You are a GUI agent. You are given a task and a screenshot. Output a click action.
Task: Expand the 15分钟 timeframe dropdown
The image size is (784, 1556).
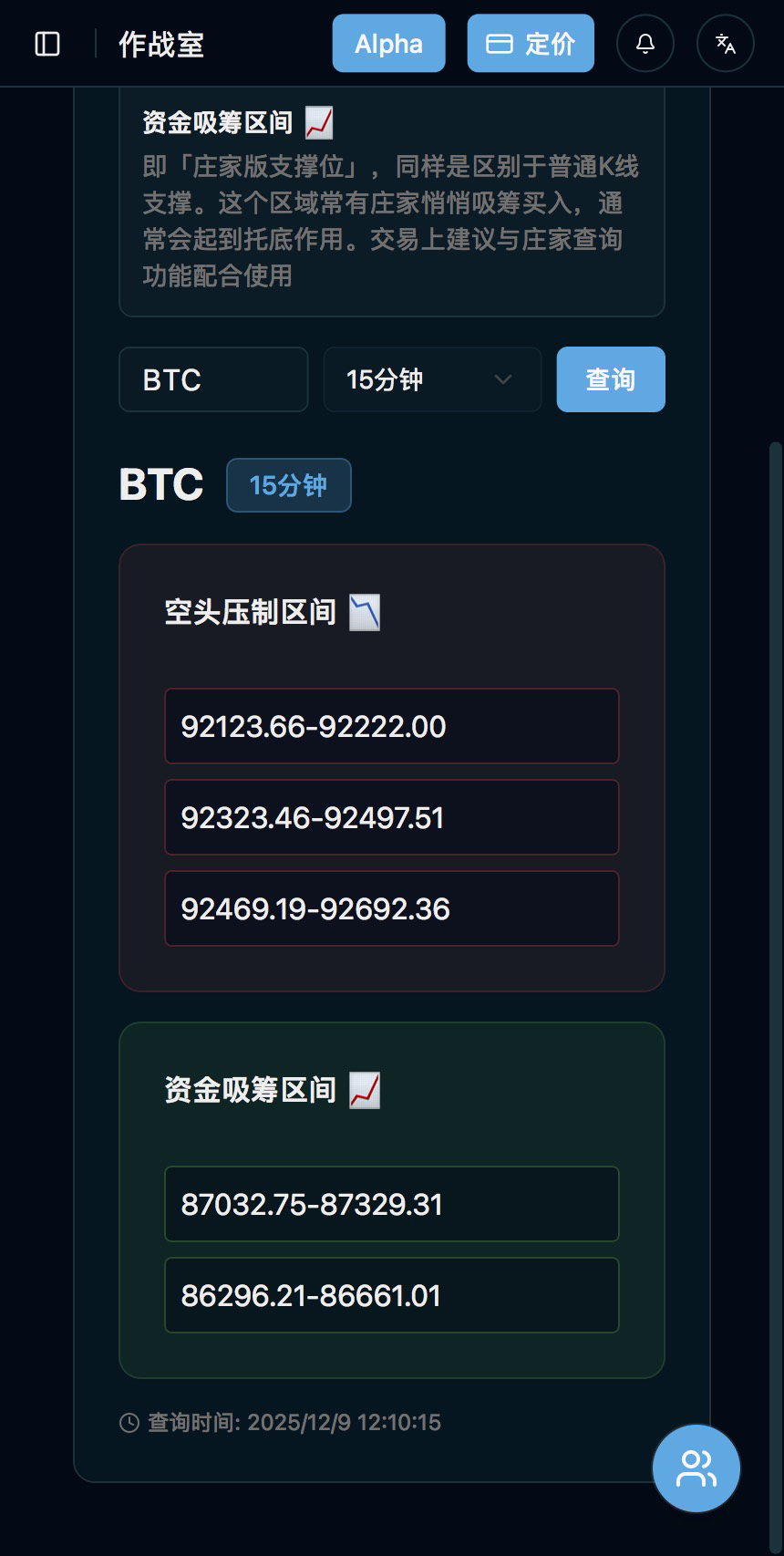point(432,379)
